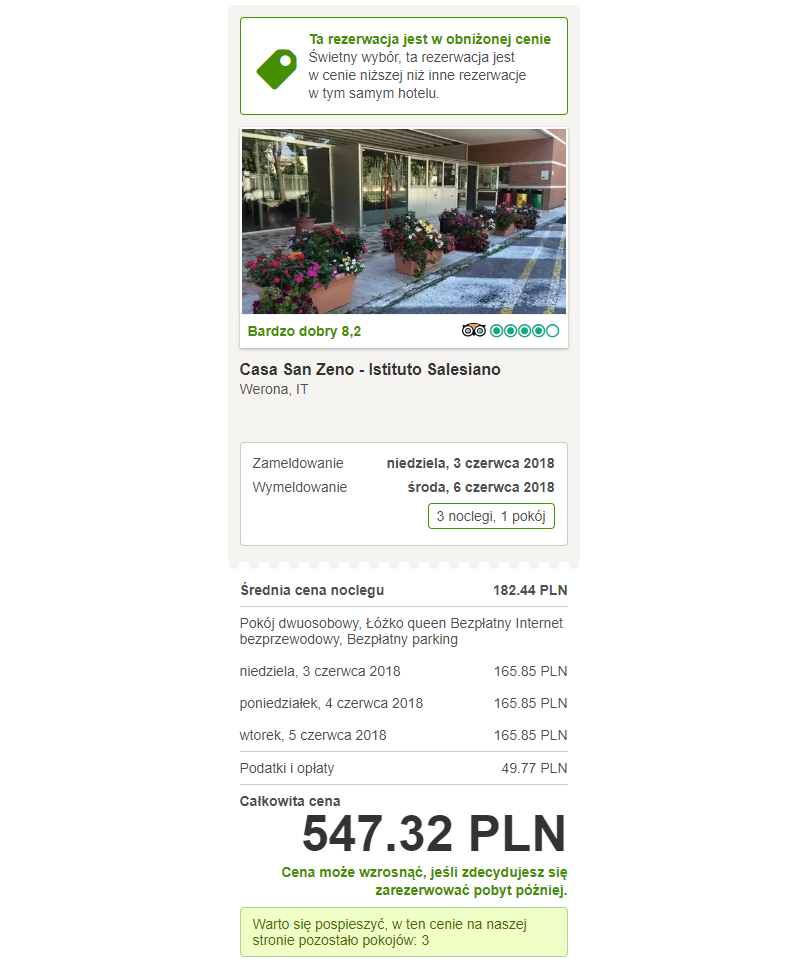Image resolution: width=801 pixels, height=963 pixels.
Task: Click the 'Bardzo dobry 8,2' rating badge
Action: tap(304, 330)
